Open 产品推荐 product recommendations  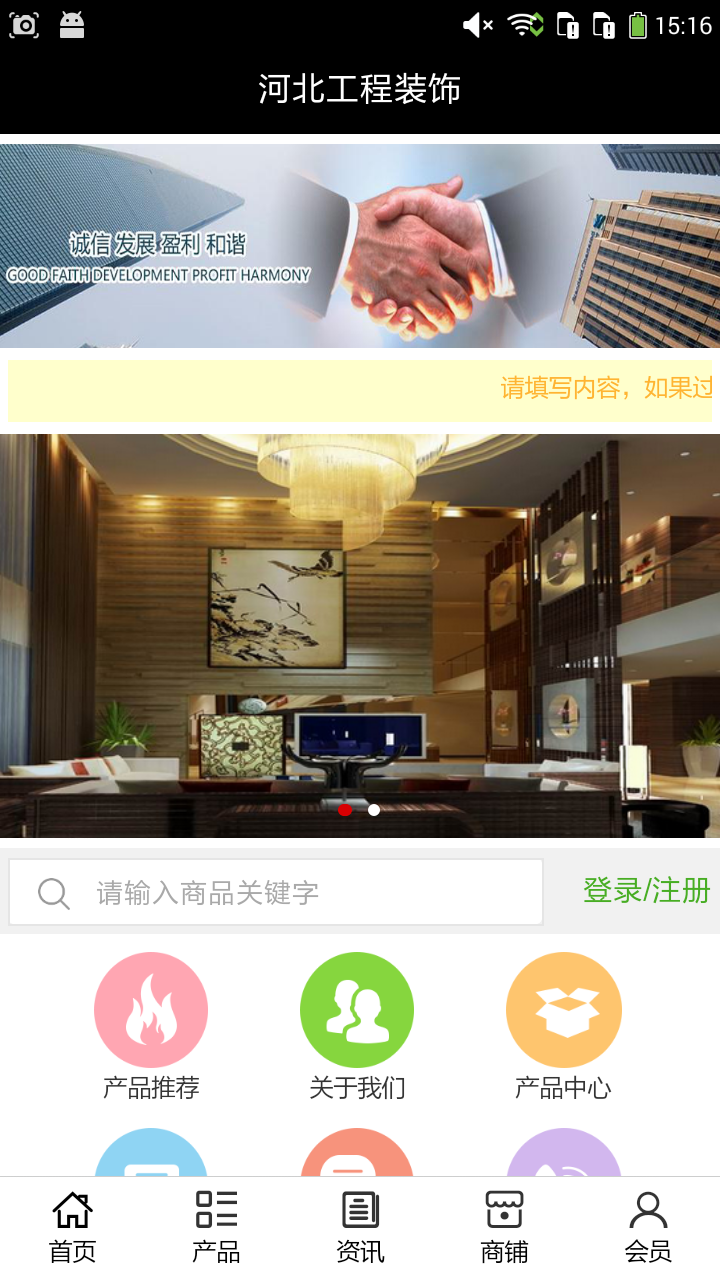tap(151, 1025)
